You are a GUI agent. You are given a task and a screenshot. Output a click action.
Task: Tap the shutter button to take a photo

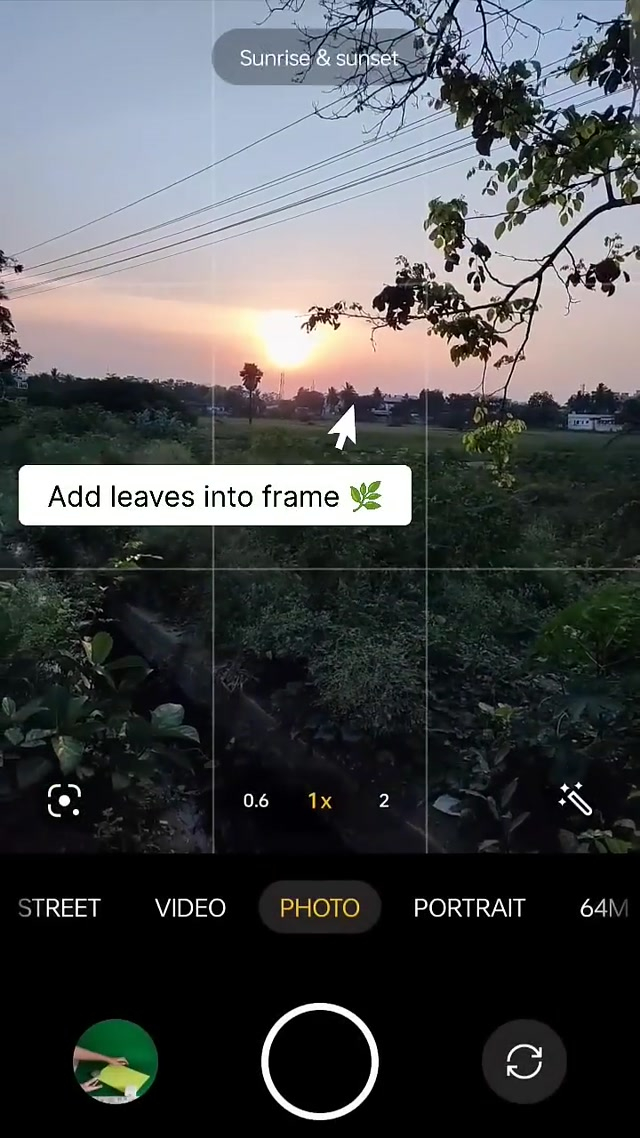[x=320, y=1061]
